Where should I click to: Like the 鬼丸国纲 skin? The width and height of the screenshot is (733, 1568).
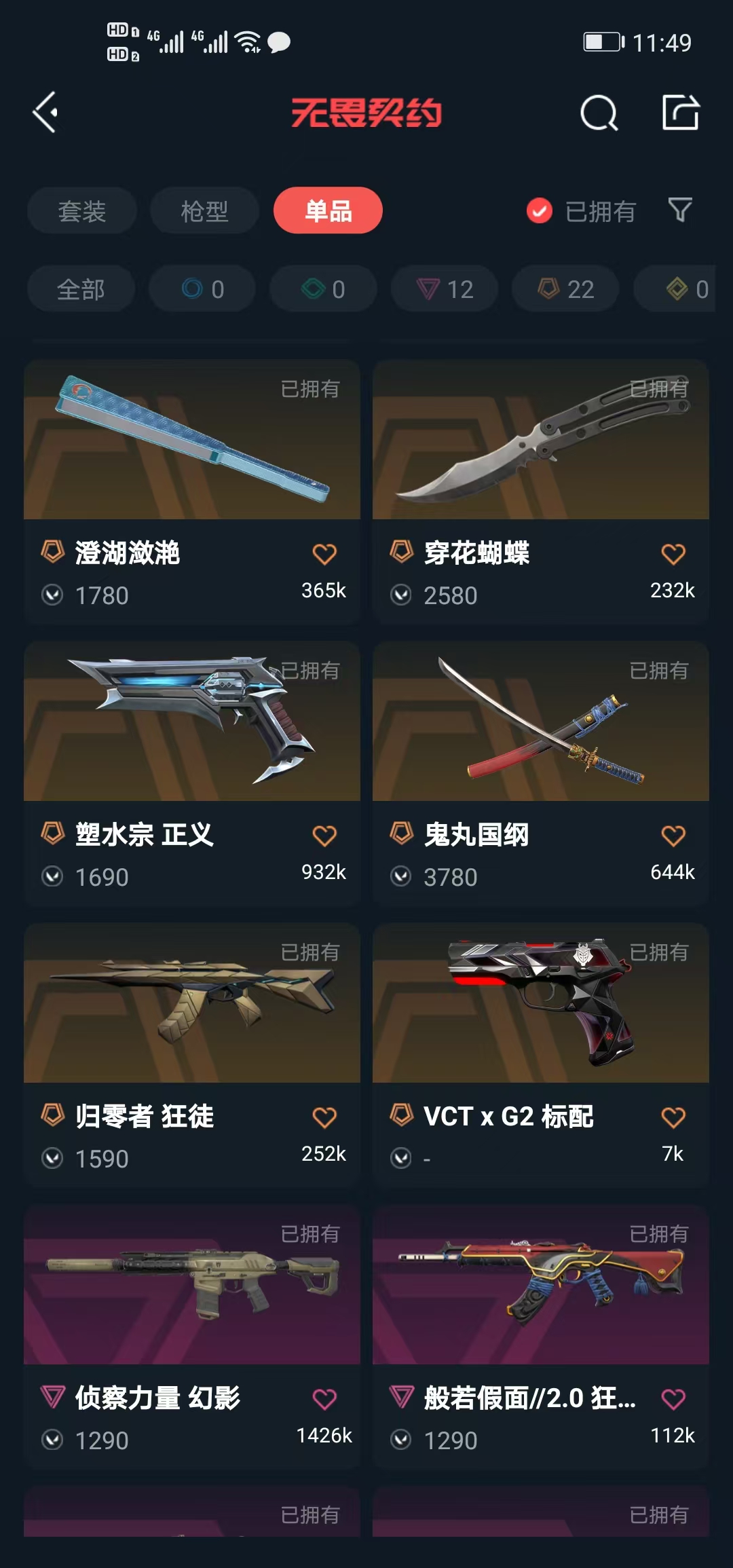tap(673, 836)
